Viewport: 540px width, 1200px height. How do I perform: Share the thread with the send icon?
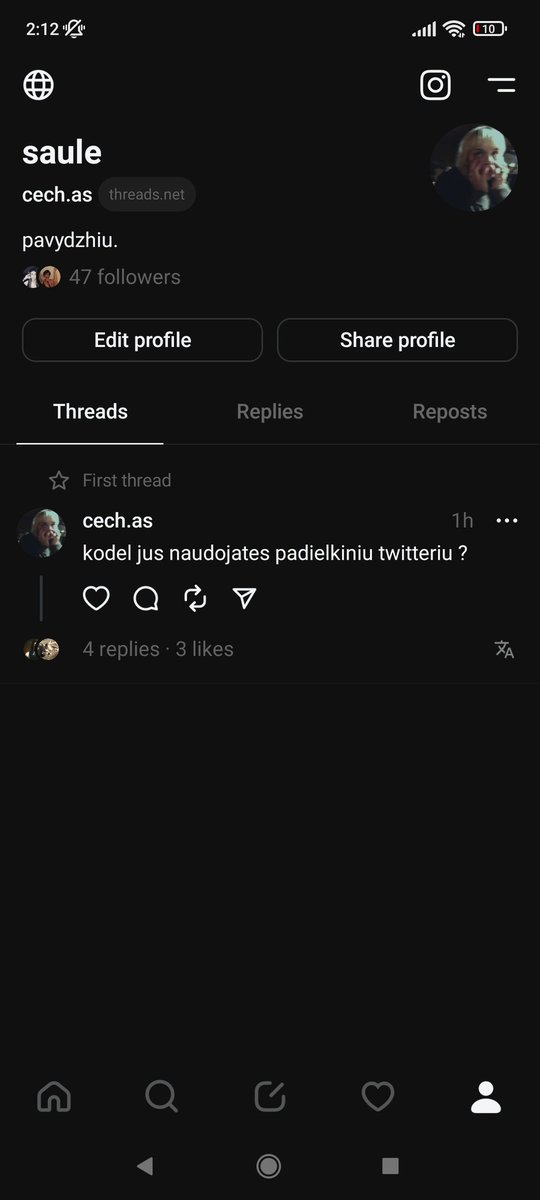click(x=245, y=598)
